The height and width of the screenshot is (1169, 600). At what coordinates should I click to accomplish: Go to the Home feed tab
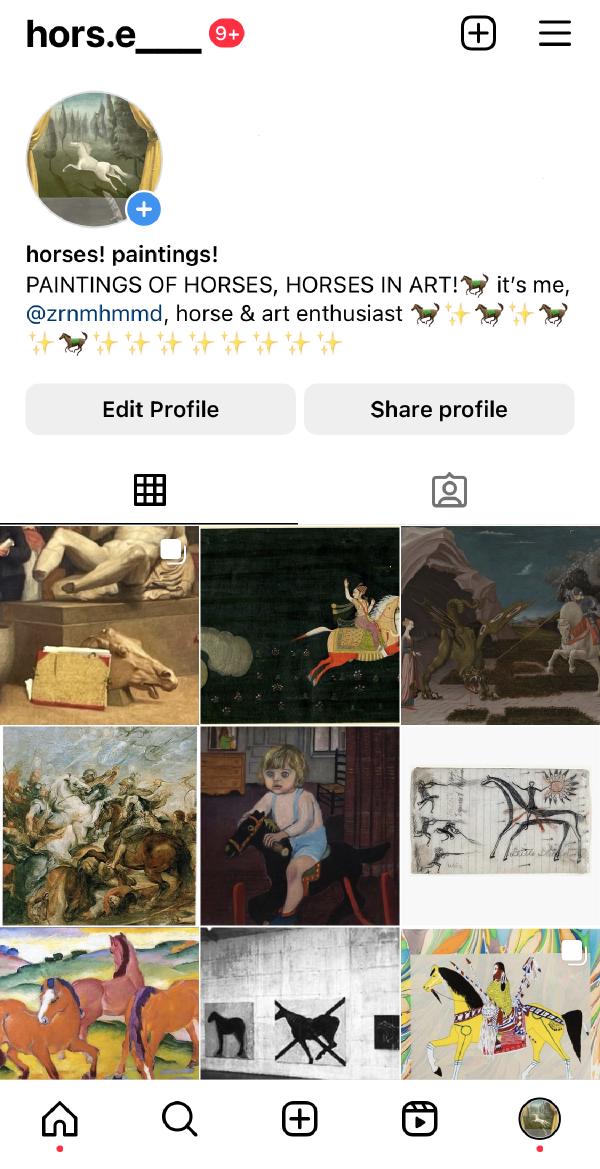click(x=60, y=1119)
